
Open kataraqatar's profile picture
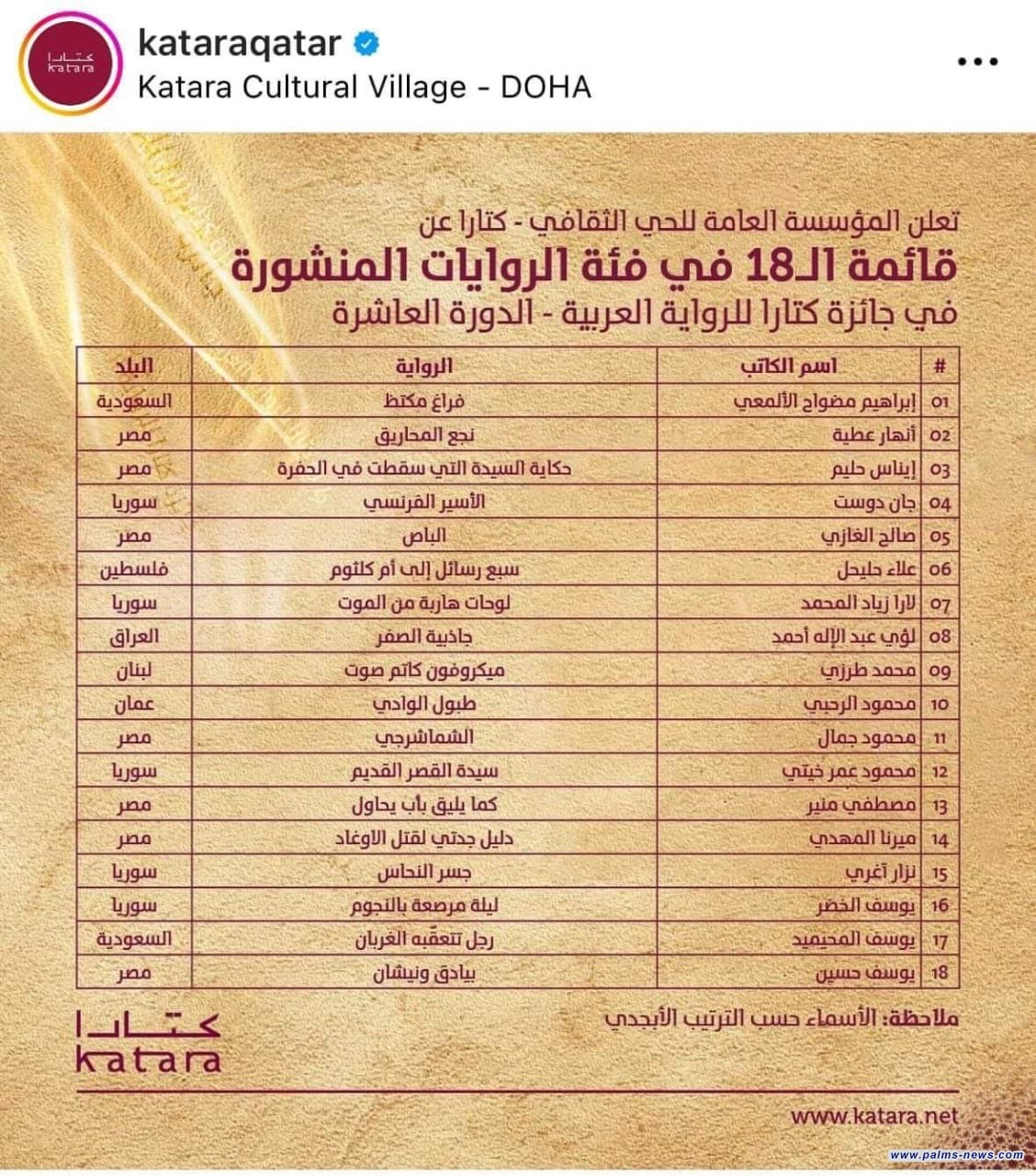71,62
